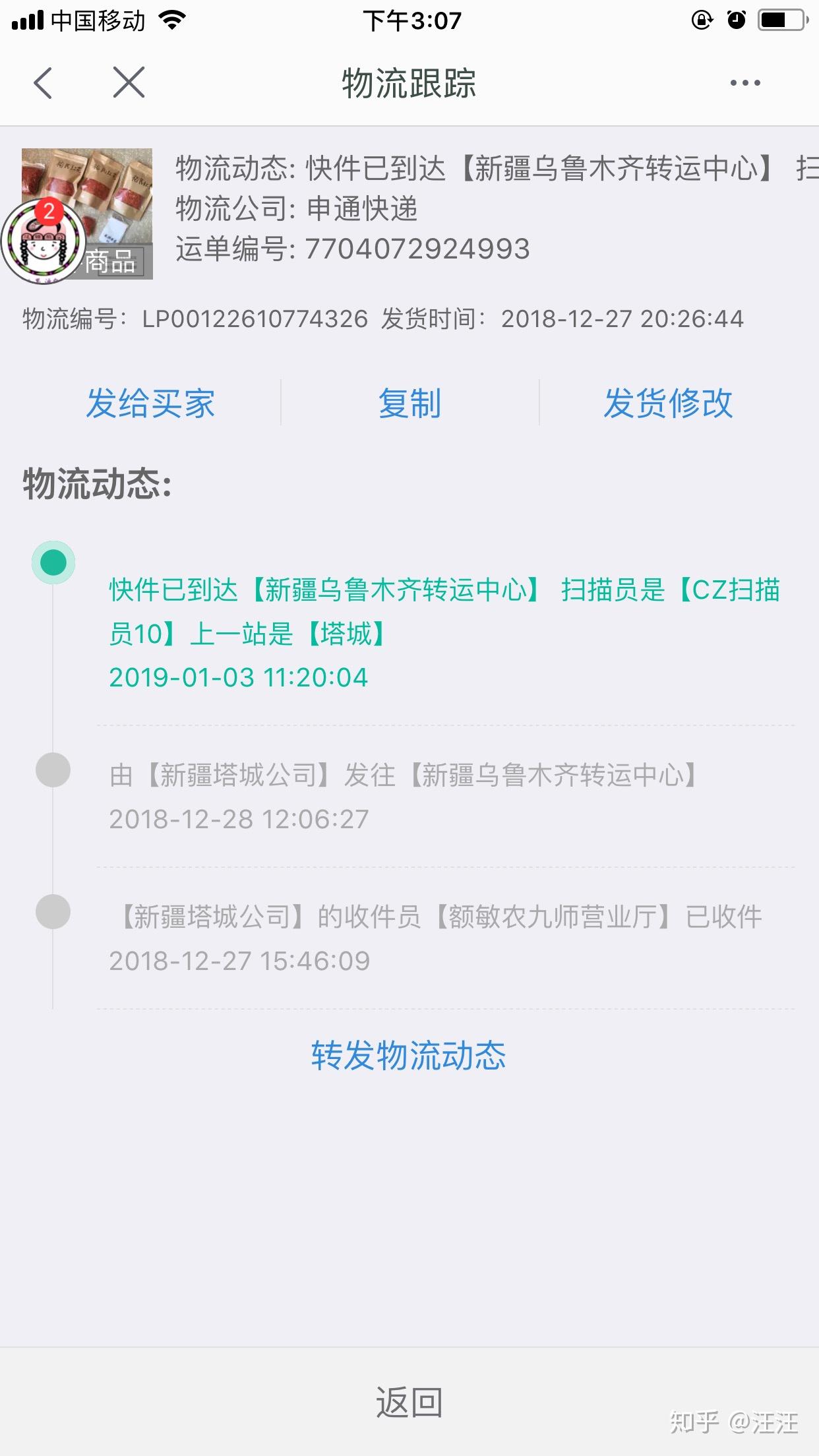Forward tracking via 转发物流动态

tap(409, 1056)
